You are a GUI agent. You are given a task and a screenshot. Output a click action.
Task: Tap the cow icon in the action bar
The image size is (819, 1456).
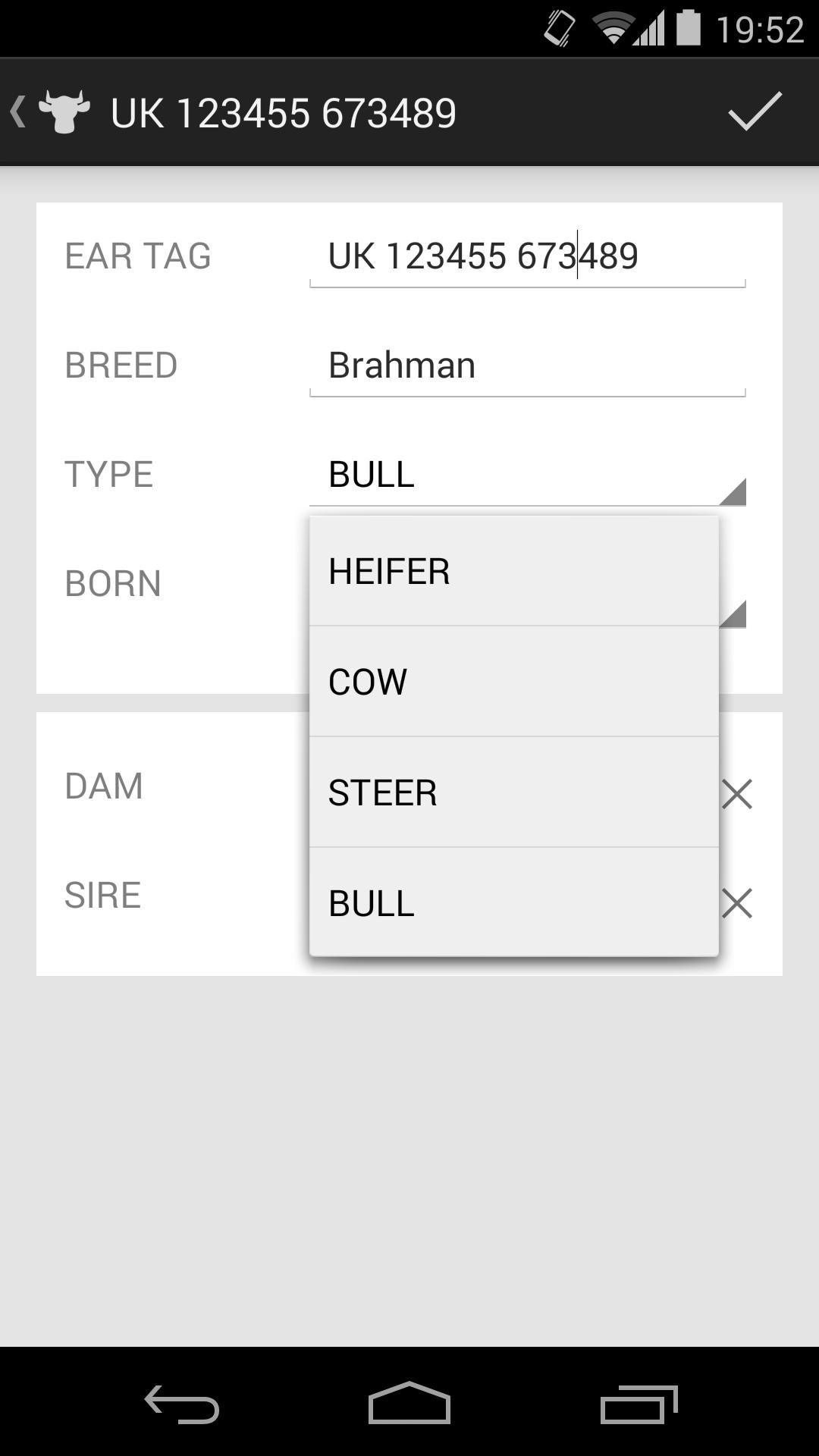coord(64,112)
